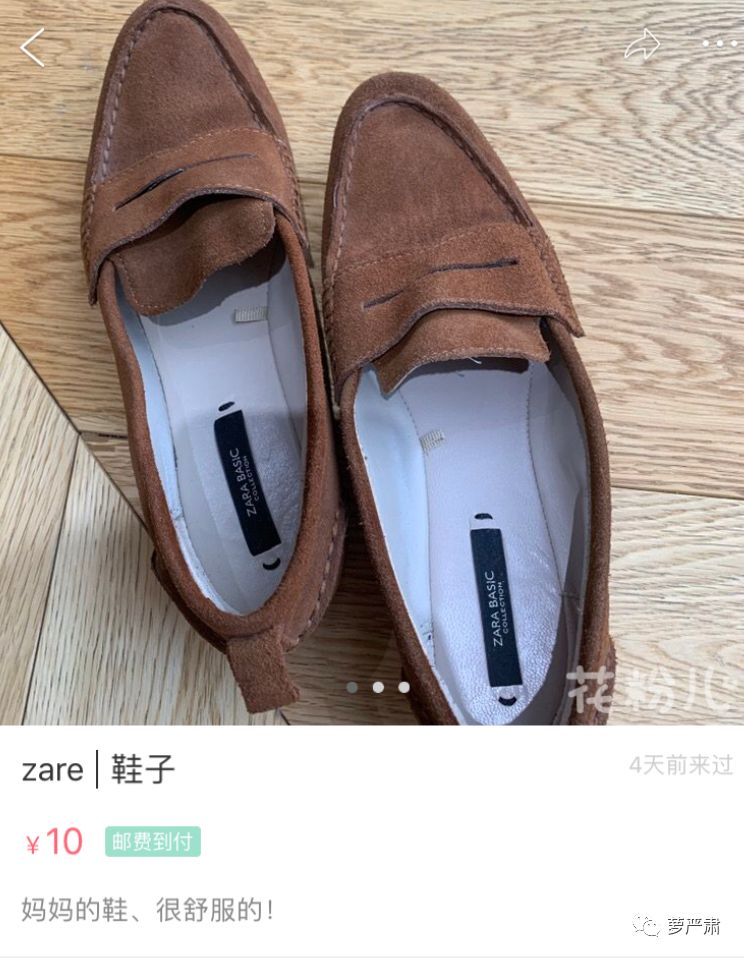Image resolution: width=744 pixels, height=958 pixels.
Task: Open the three-dot overflow menu
Action: (720, 44)
